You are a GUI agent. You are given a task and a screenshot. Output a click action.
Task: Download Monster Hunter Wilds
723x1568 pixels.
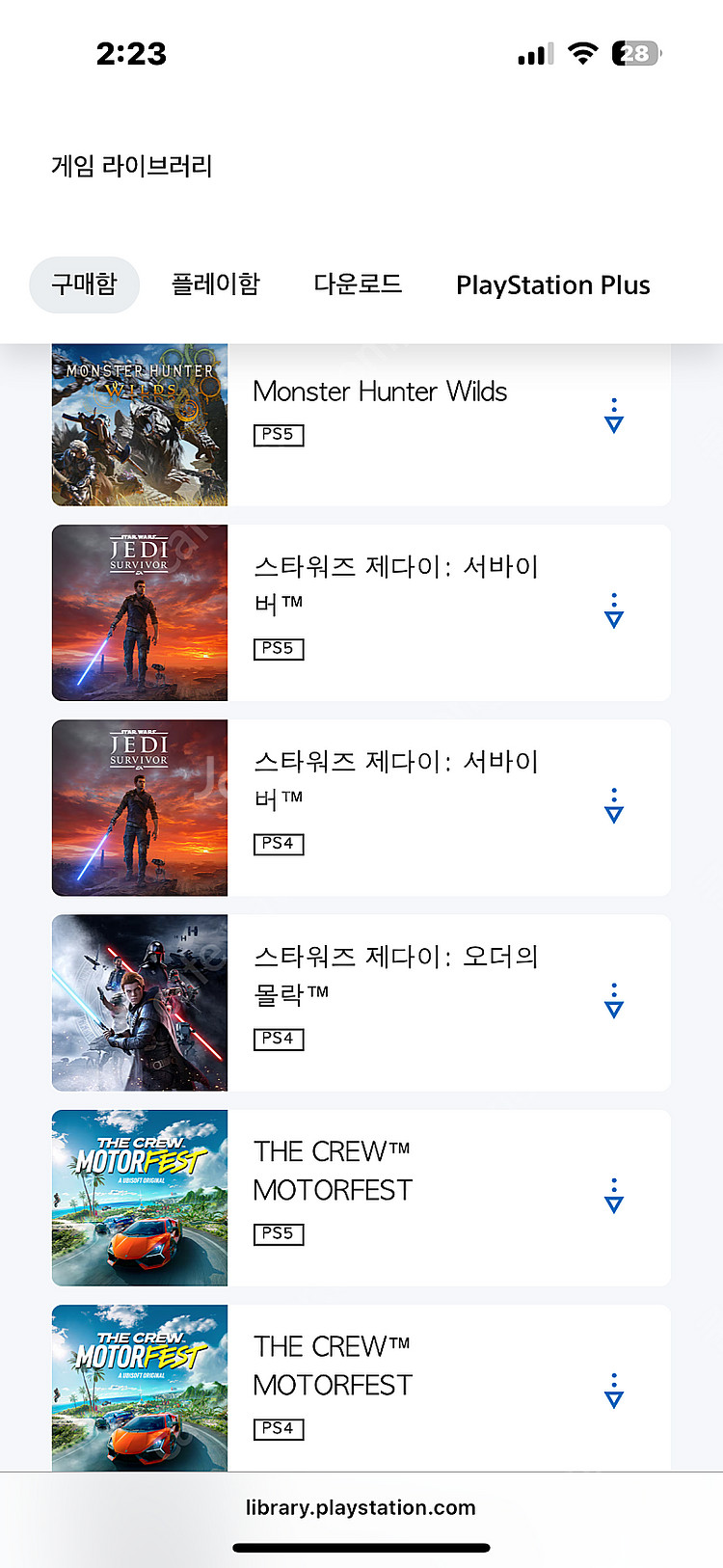[x=614, y=416]
